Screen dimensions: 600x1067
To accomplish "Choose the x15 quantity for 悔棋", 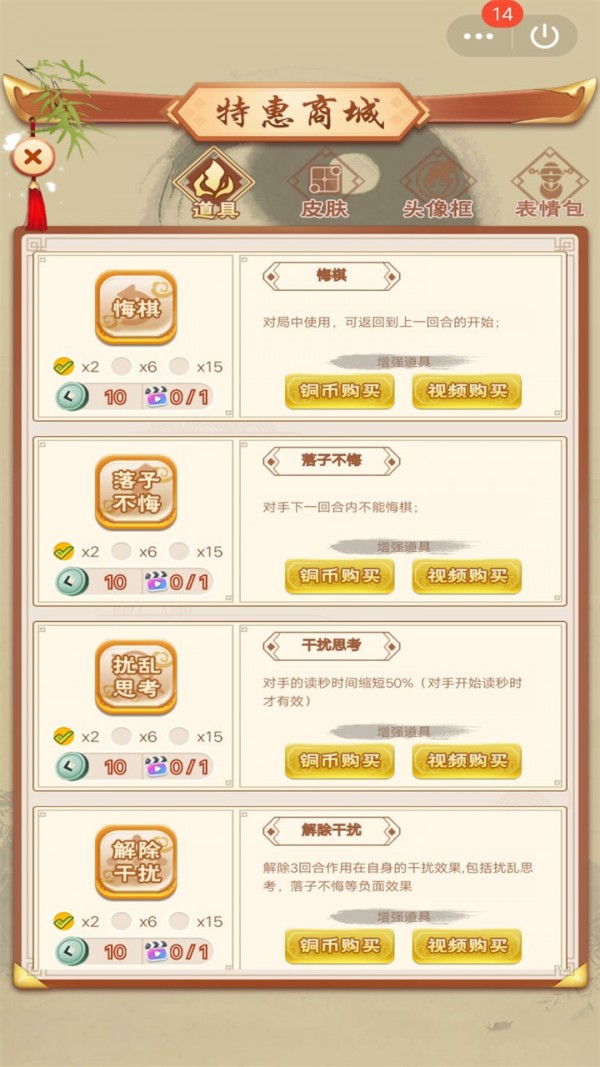I will [180, 367].
